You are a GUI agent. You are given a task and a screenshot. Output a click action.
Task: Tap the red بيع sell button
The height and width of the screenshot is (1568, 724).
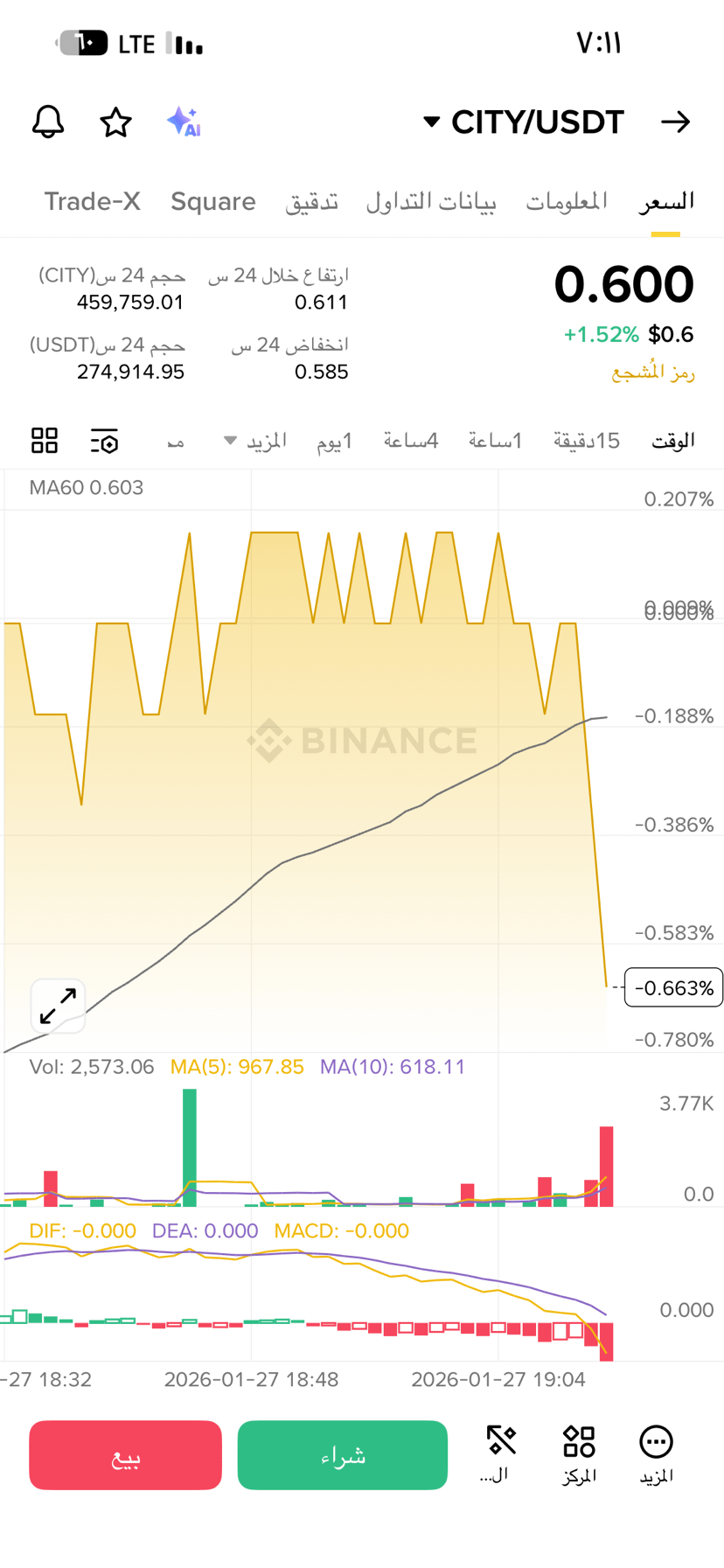pos(125,1455)
